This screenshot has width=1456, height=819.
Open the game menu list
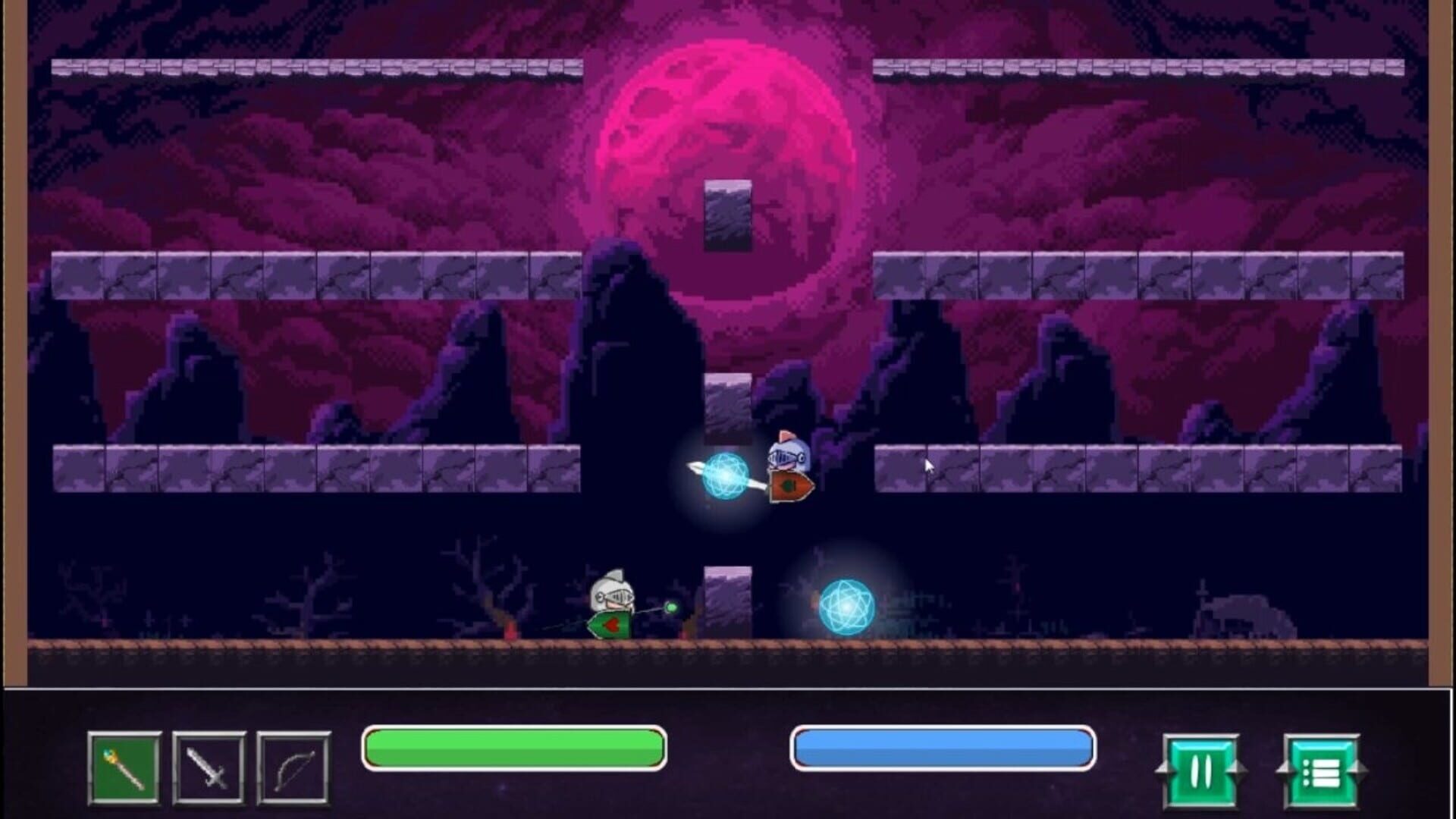click(1322, 771)
